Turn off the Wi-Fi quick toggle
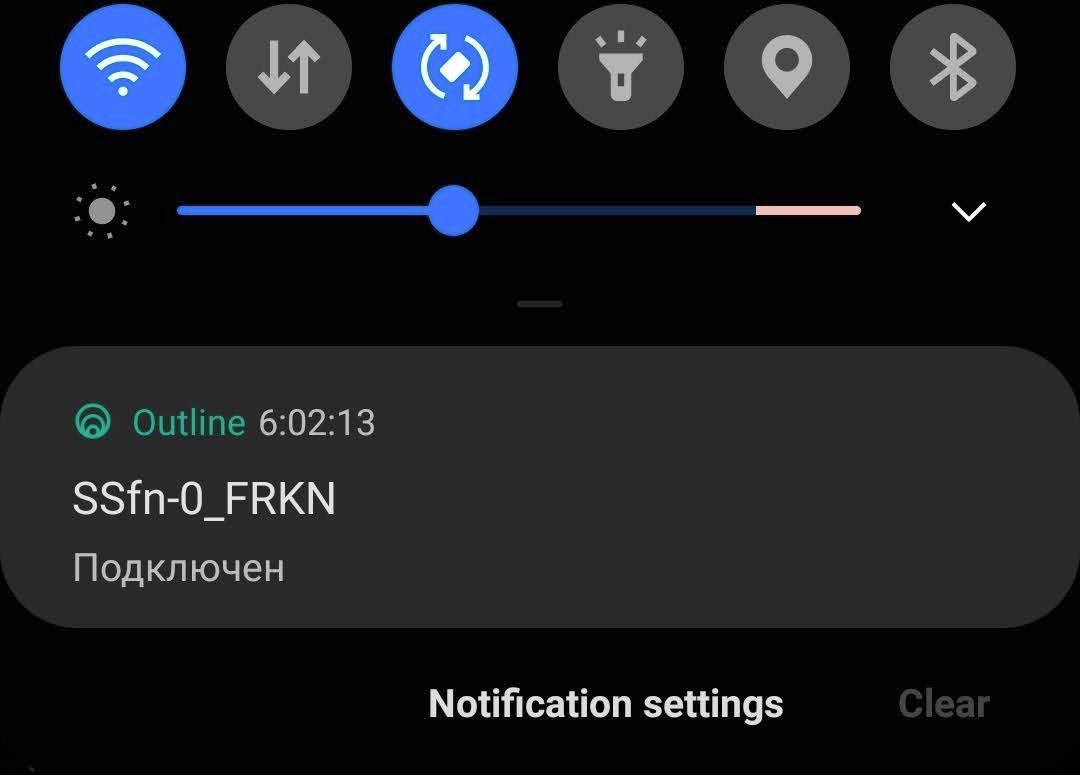 pos(122,68)
